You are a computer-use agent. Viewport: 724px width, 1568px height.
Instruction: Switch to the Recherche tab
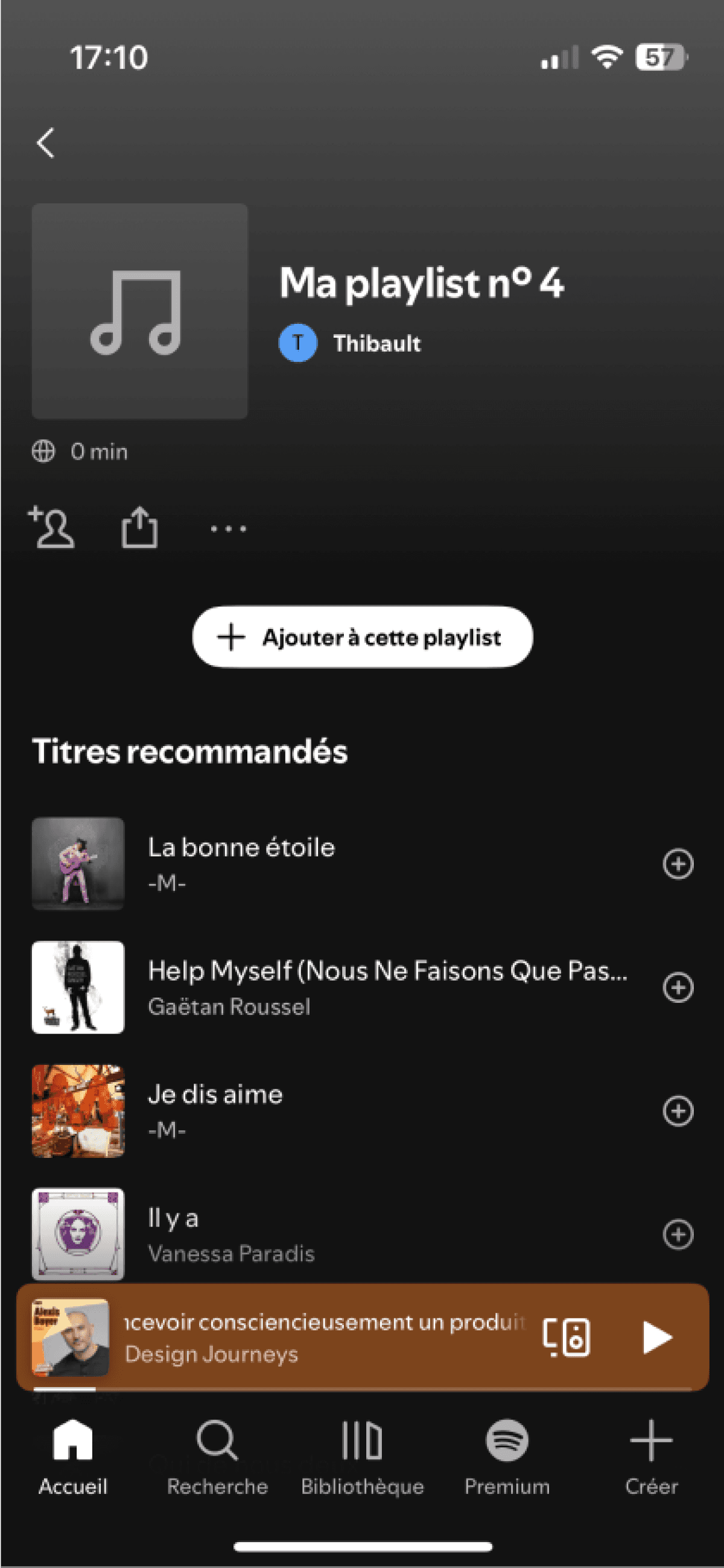(x=217, y=1457)
